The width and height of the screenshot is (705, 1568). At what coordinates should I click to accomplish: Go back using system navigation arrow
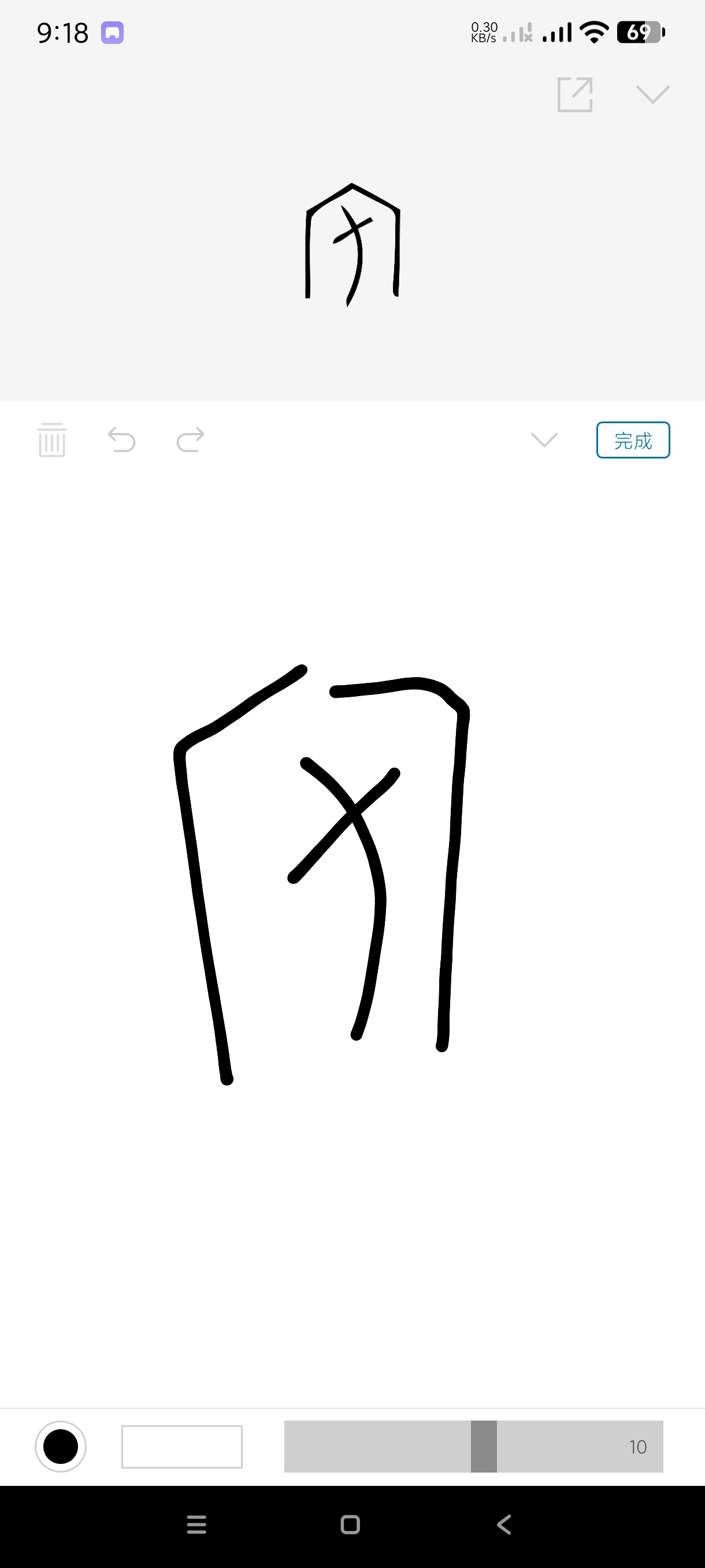pyautogui.click(x=504, y=1524)
